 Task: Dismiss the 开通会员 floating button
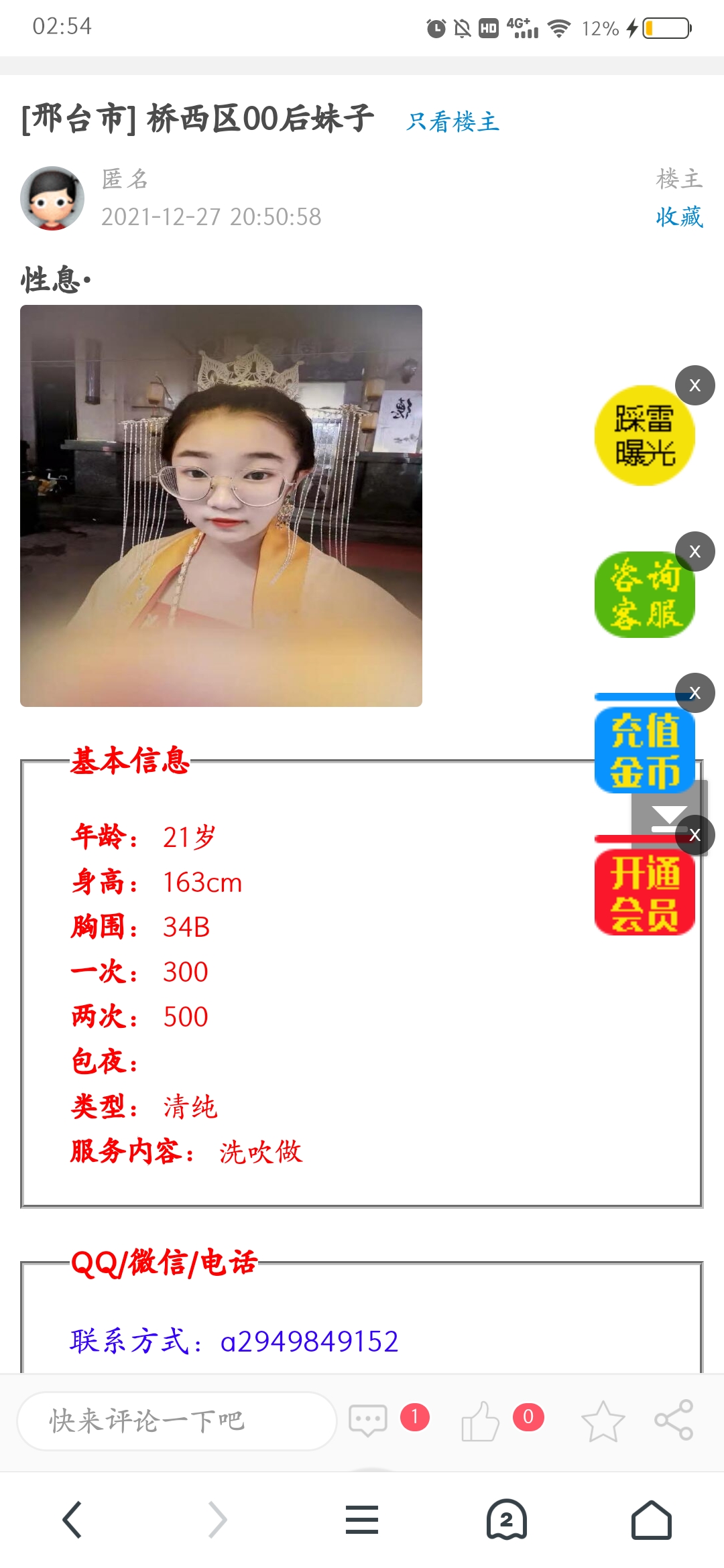coord(695,835)
